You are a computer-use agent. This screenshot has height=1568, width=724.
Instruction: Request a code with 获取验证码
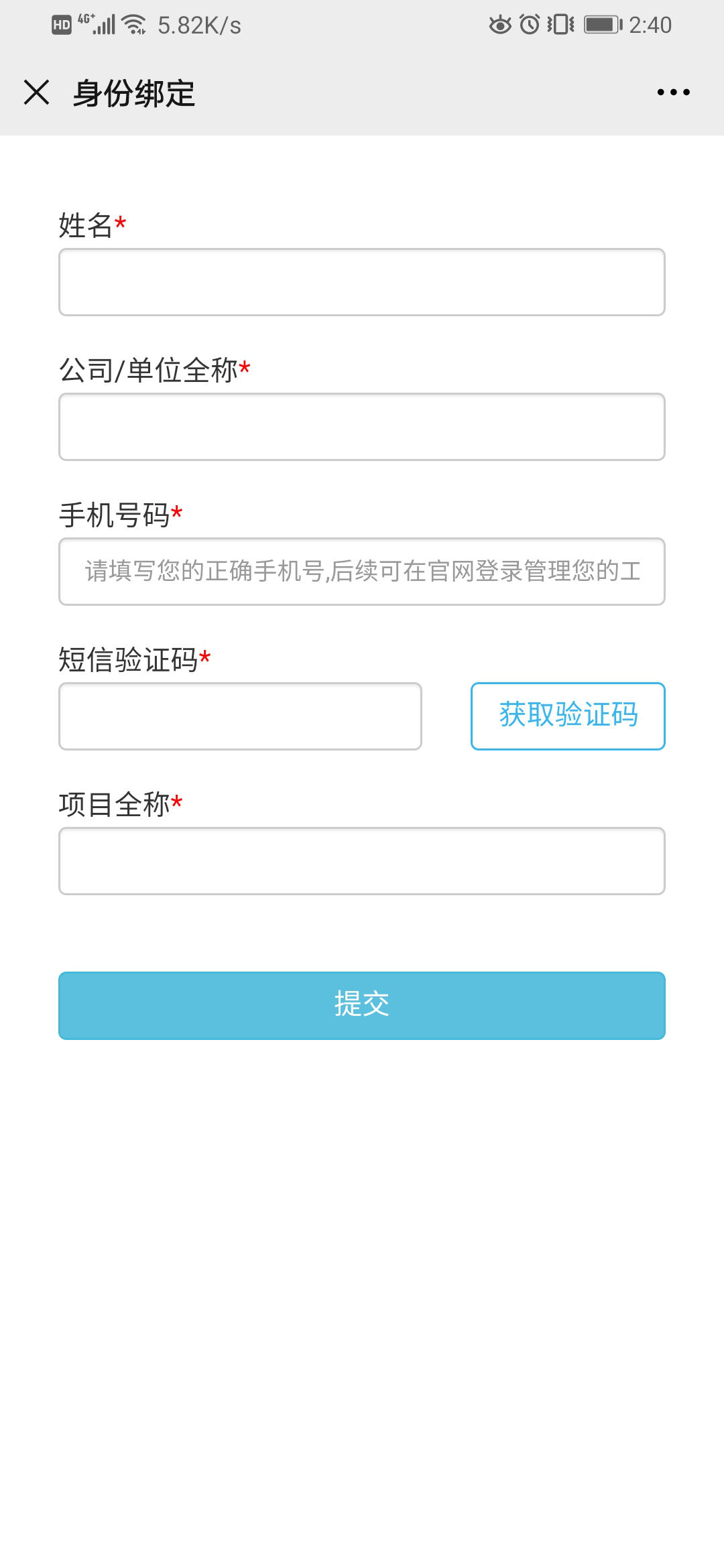pos(568,716)
